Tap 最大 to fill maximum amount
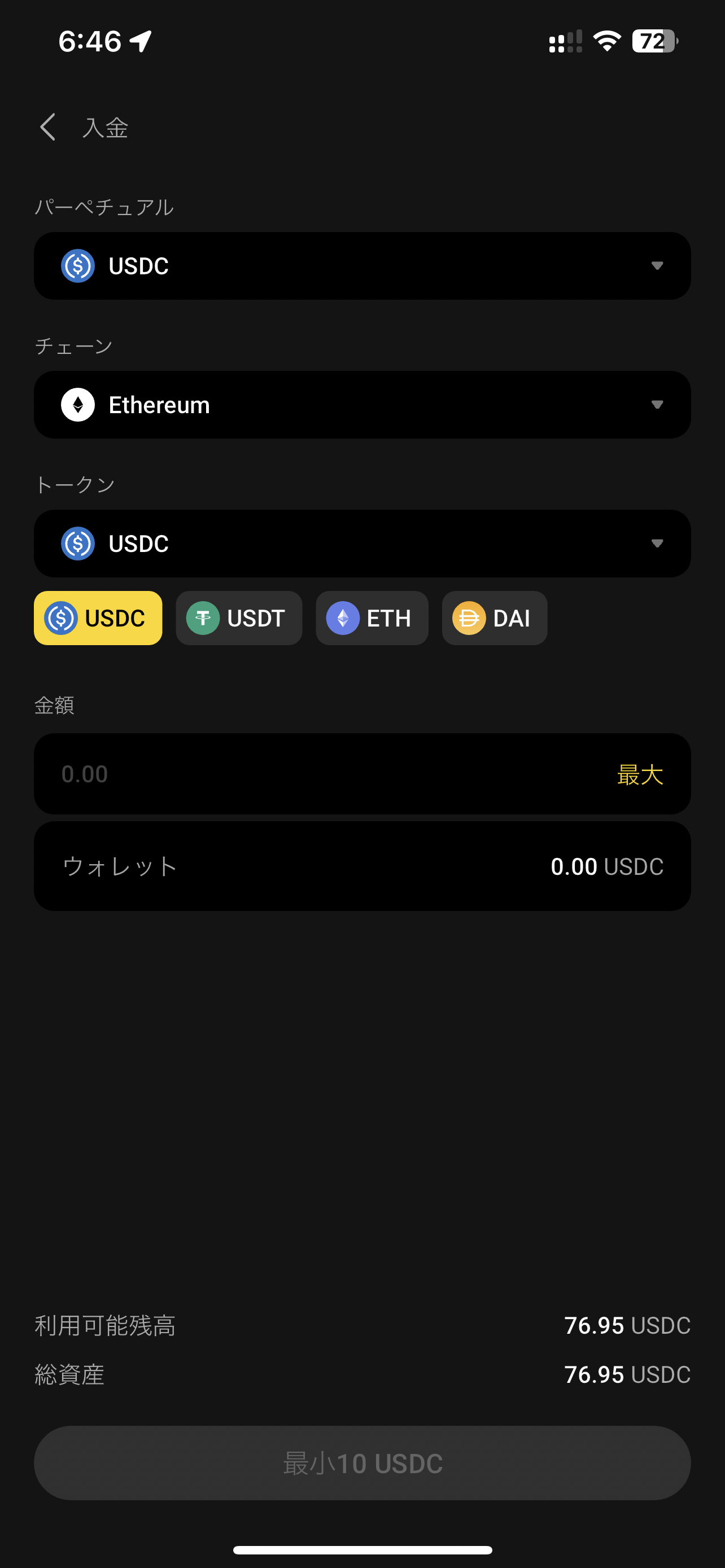 (640, 774)
